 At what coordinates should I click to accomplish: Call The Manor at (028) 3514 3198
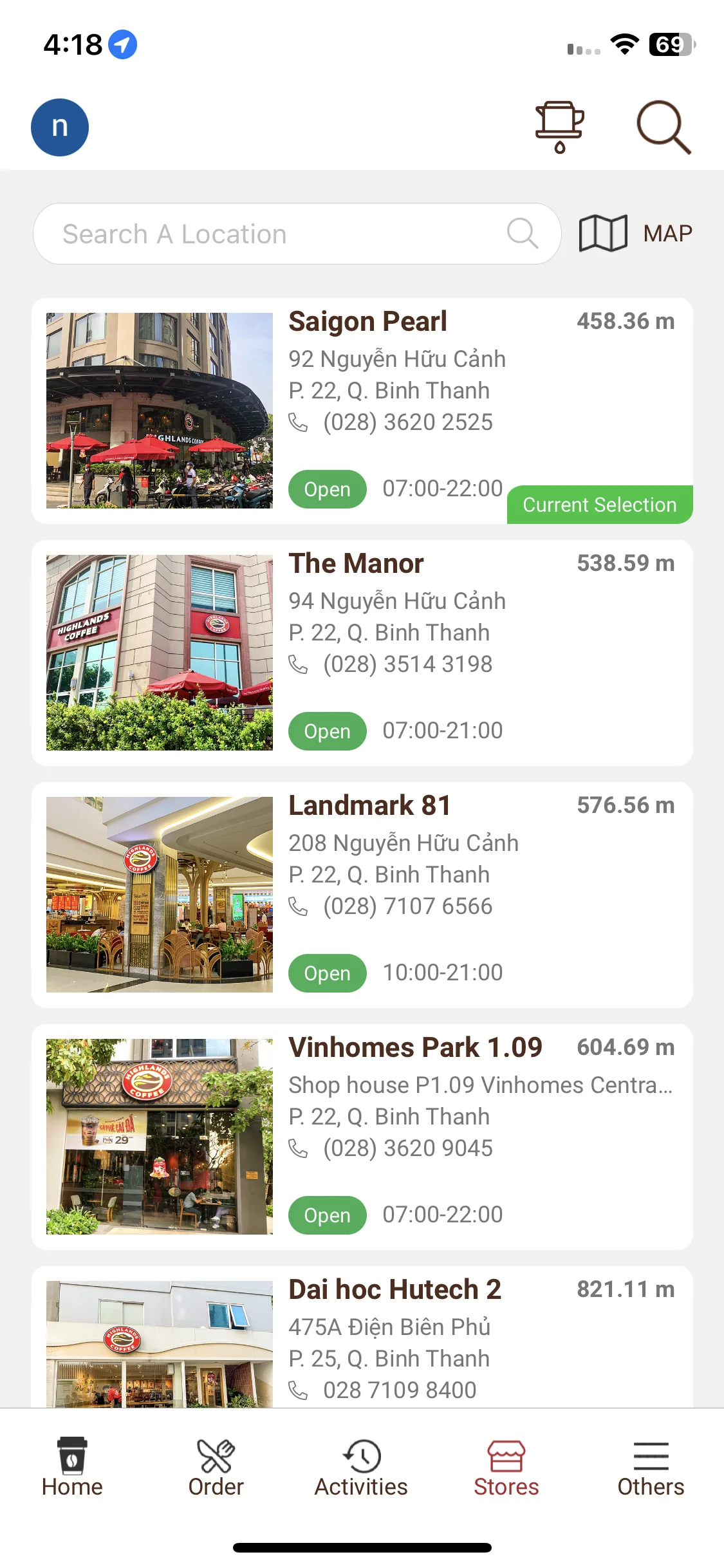[x=407, y=664]
